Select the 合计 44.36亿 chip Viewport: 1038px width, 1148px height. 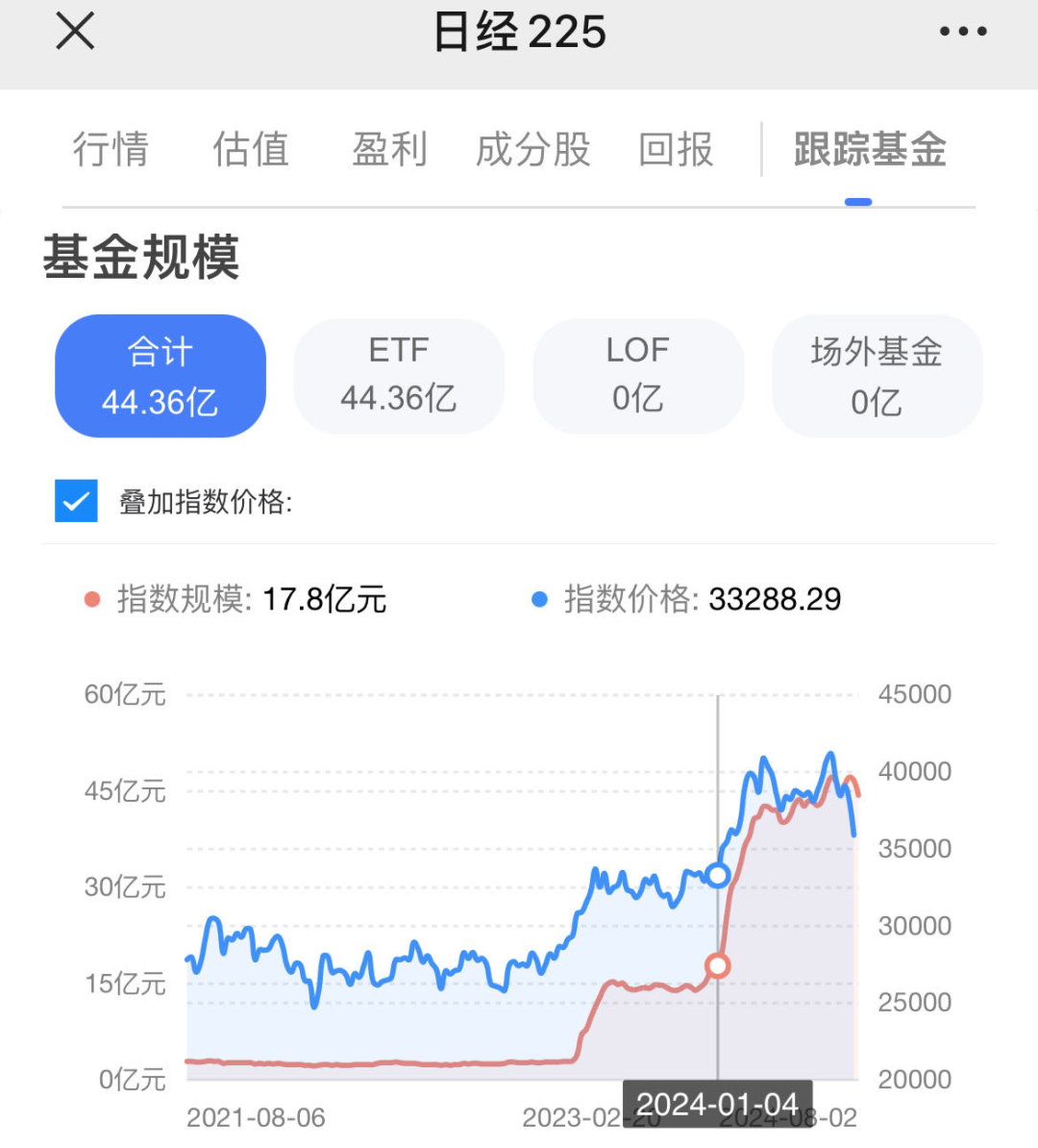tap(161, 376)
